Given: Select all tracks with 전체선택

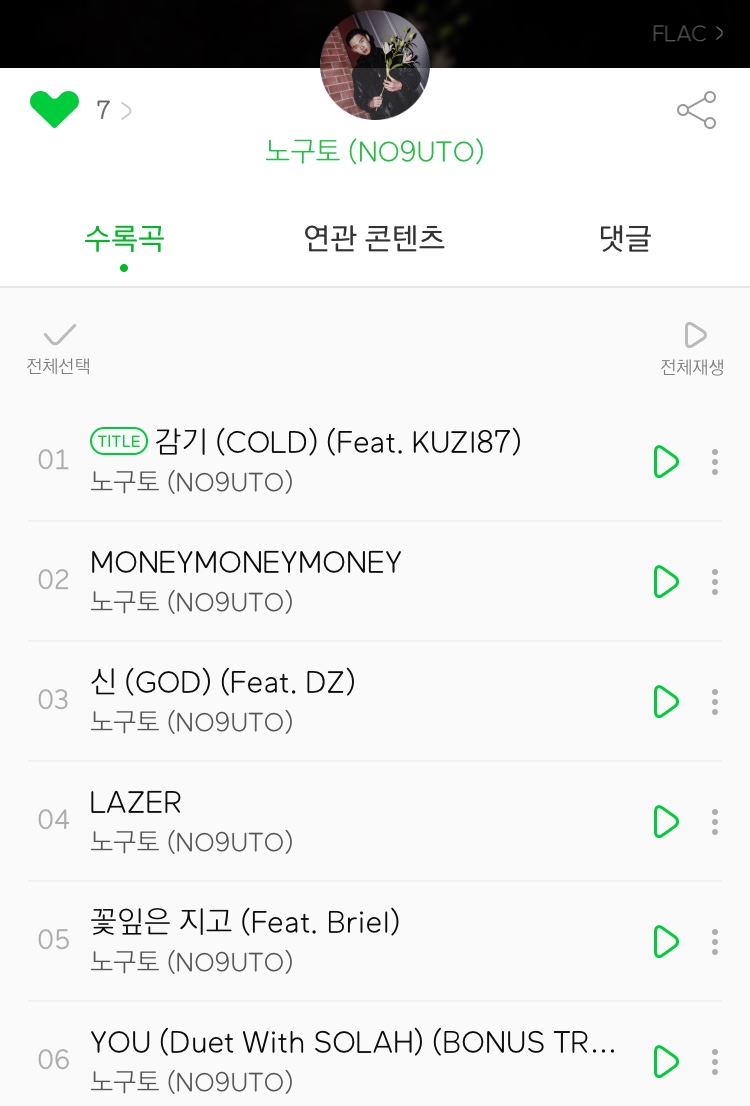Looking at the screenshot, I should (59, 346).
